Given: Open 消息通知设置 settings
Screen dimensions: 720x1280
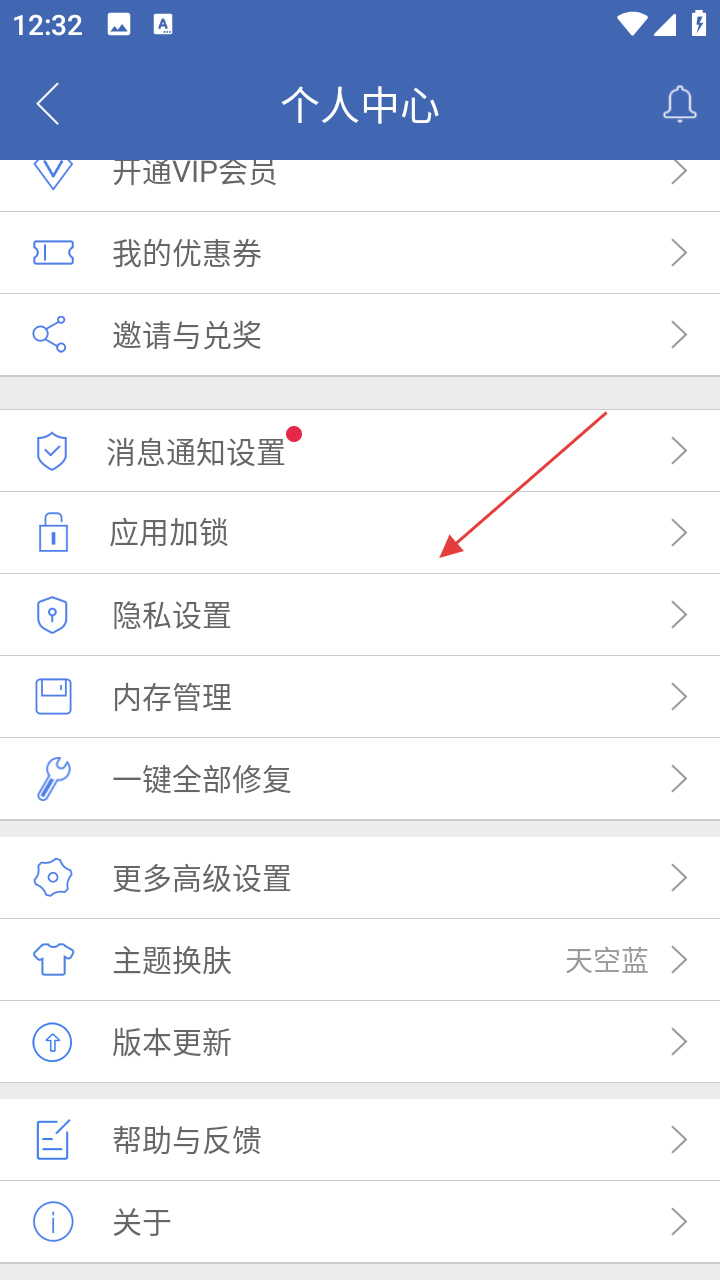Looking at the screenshot, I should click(x=360, y=452).
